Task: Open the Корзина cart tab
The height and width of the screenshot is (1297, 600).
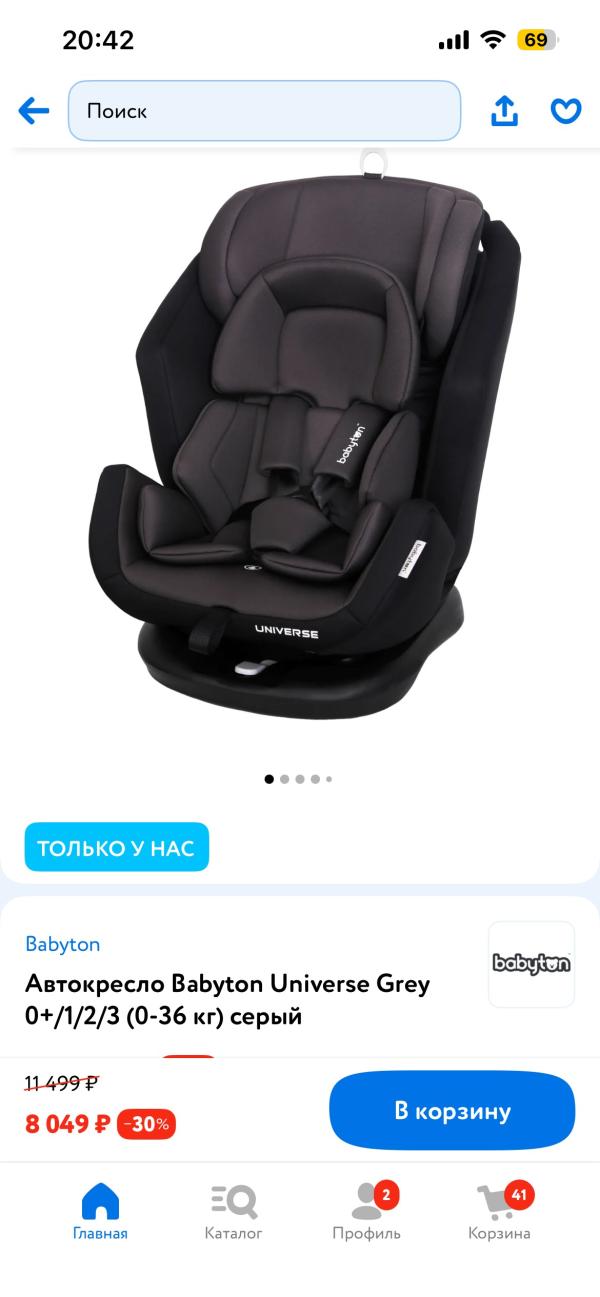Action: [x=499, y=1211]
